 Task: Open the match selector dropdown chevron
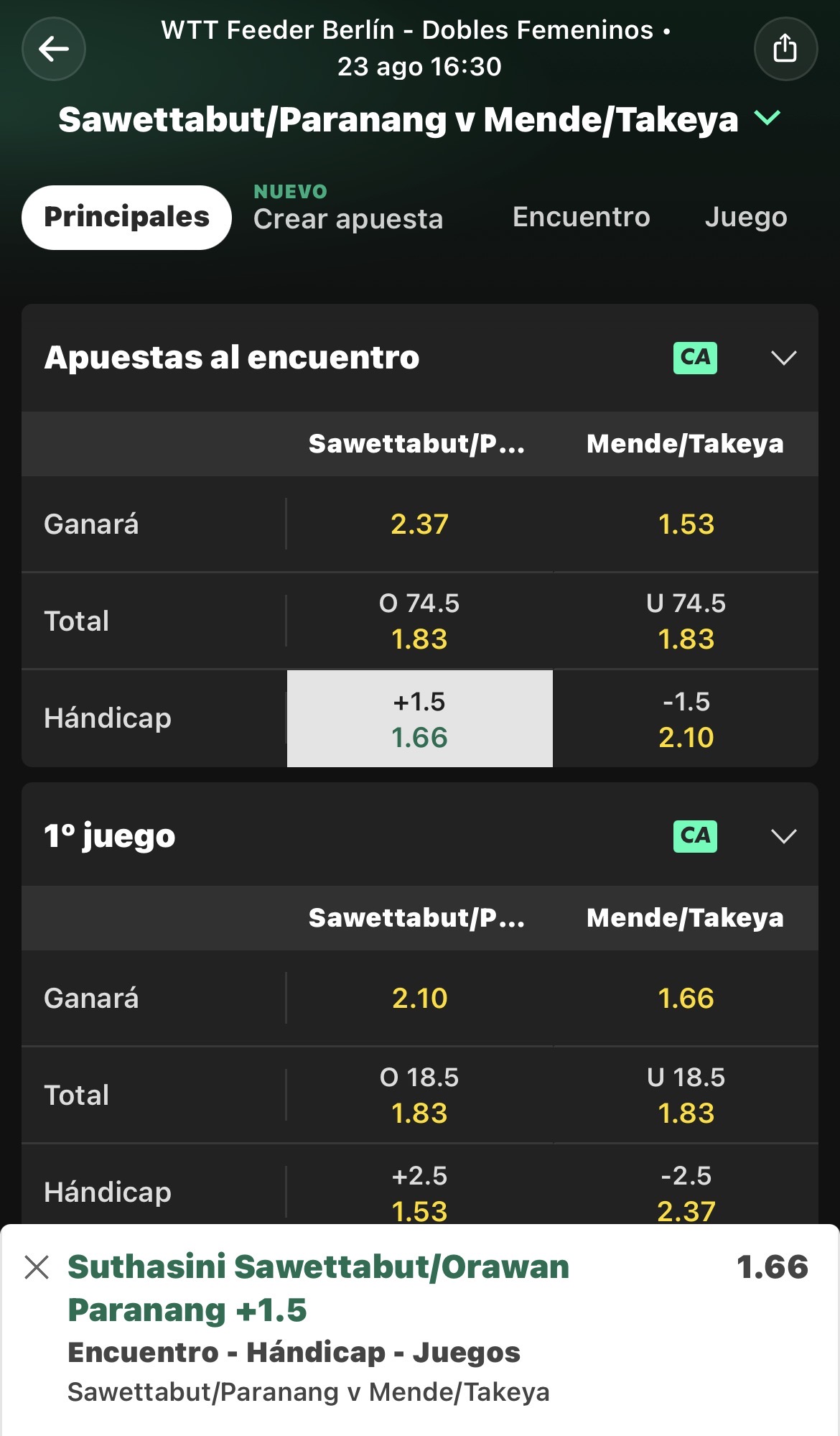point(767,118)
